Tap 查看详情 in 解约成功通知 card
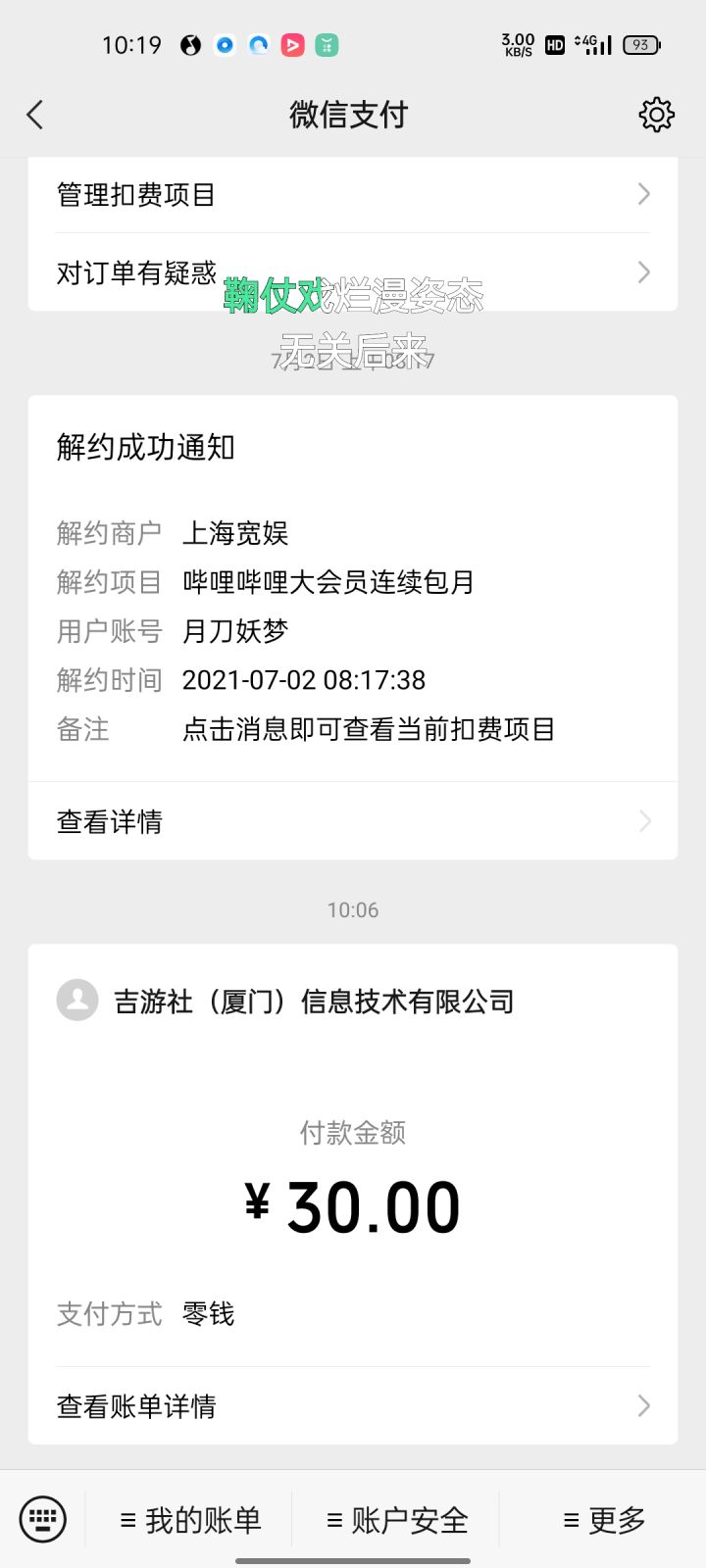Screen dimensions: 706x1568 click(353, 821)
